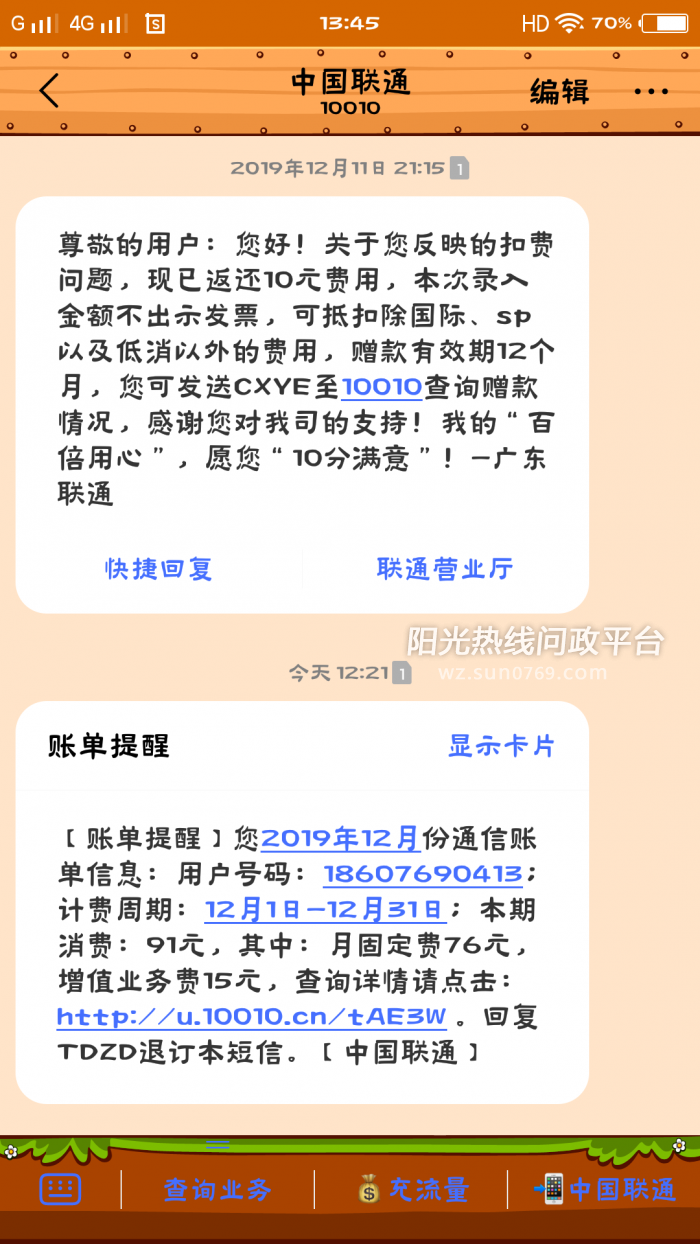Switch to keyboard input mode
The height and width of the screenshot is (1244, 700).
click(x=60, y=1188)
